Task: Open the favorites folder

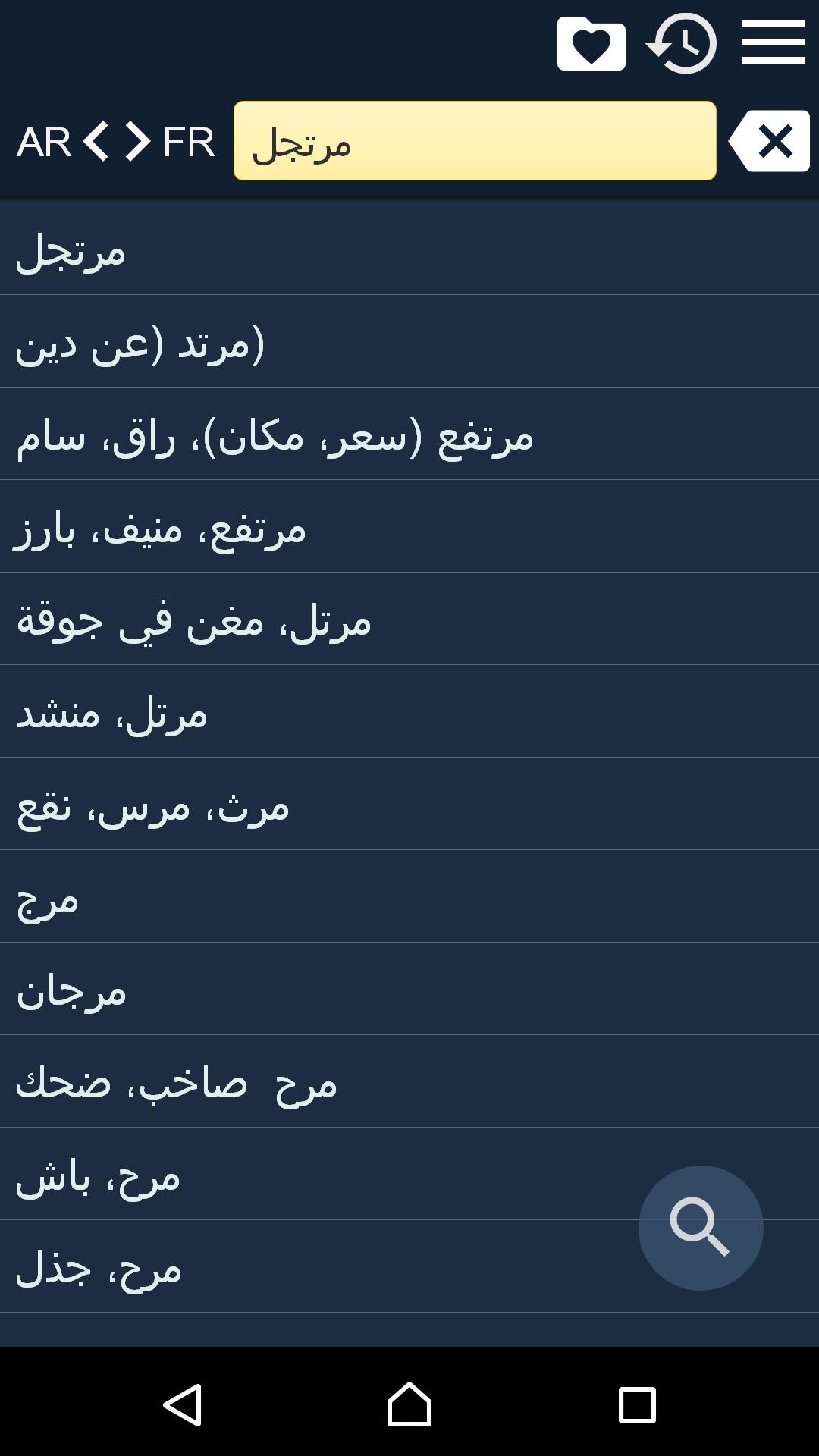Action: click(x=591, y=44)
